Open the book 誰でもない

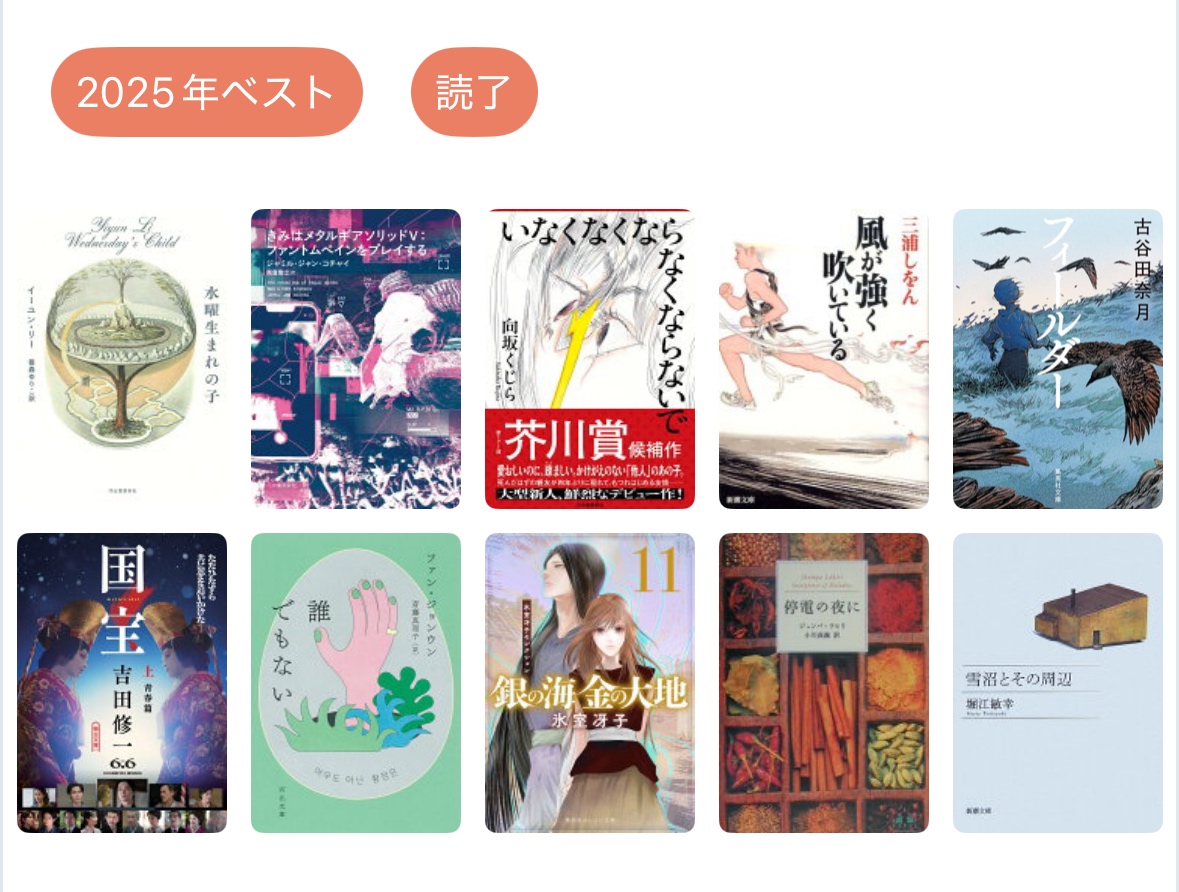pos(355,682)
